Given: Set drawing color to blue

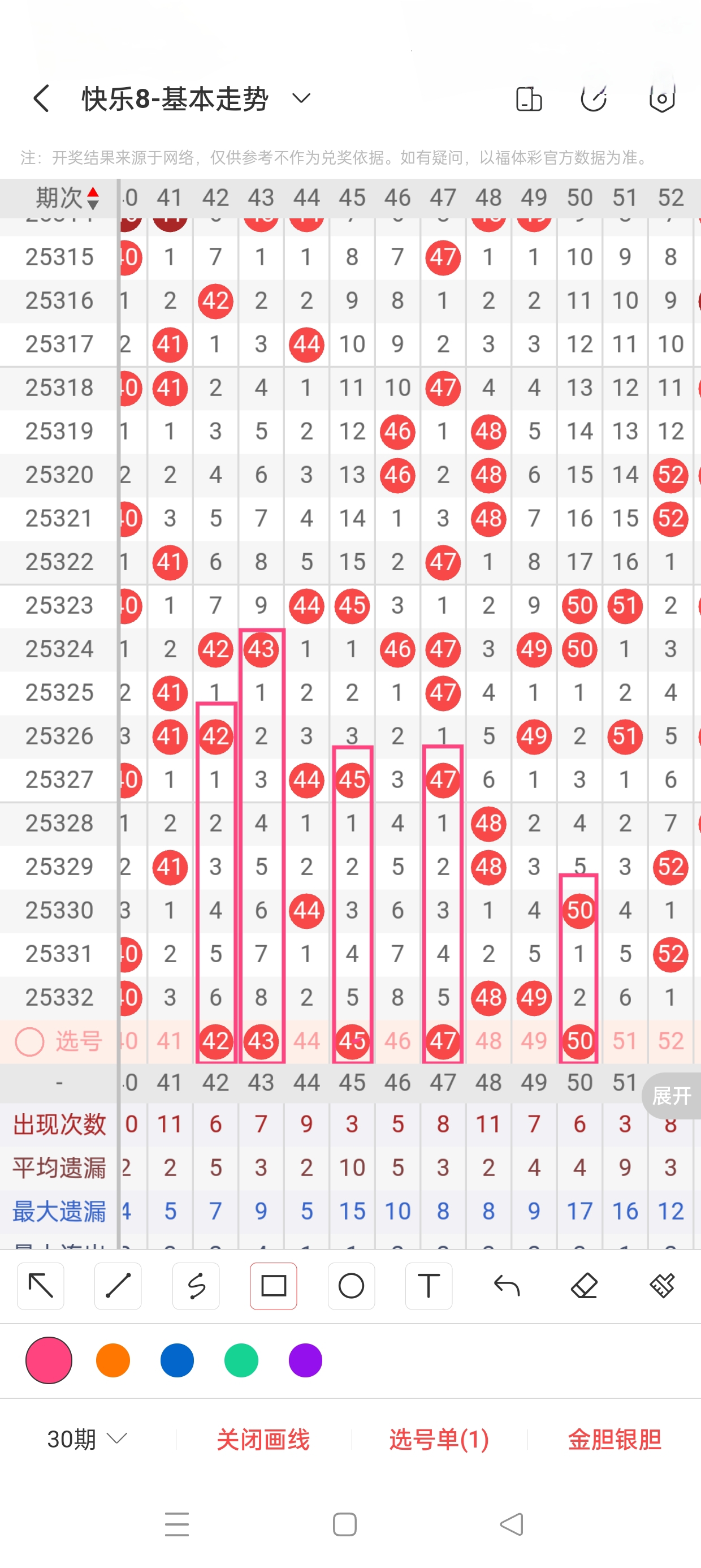Looking at the screenshot, I should [177, 1360].
